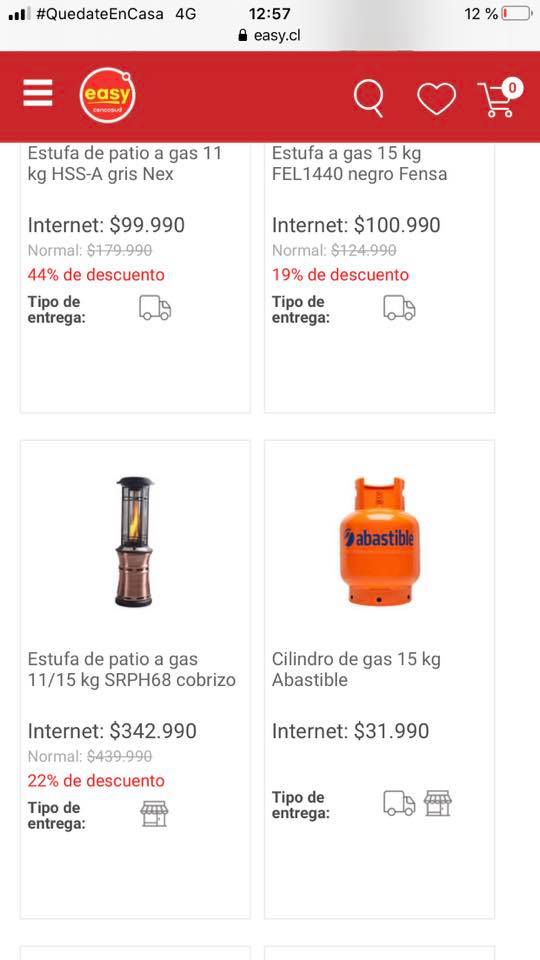Open the wishlist heart
This screenshot has height=960, width=540.
pyautogui.click(x=437, y=99)
